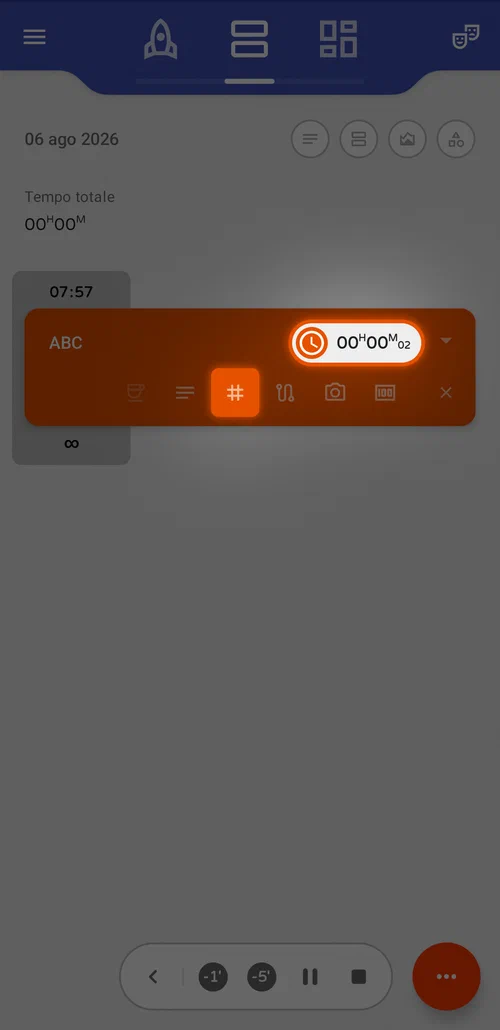Select the image view button
500x1030 pixels.
click(x=407, y=139)
